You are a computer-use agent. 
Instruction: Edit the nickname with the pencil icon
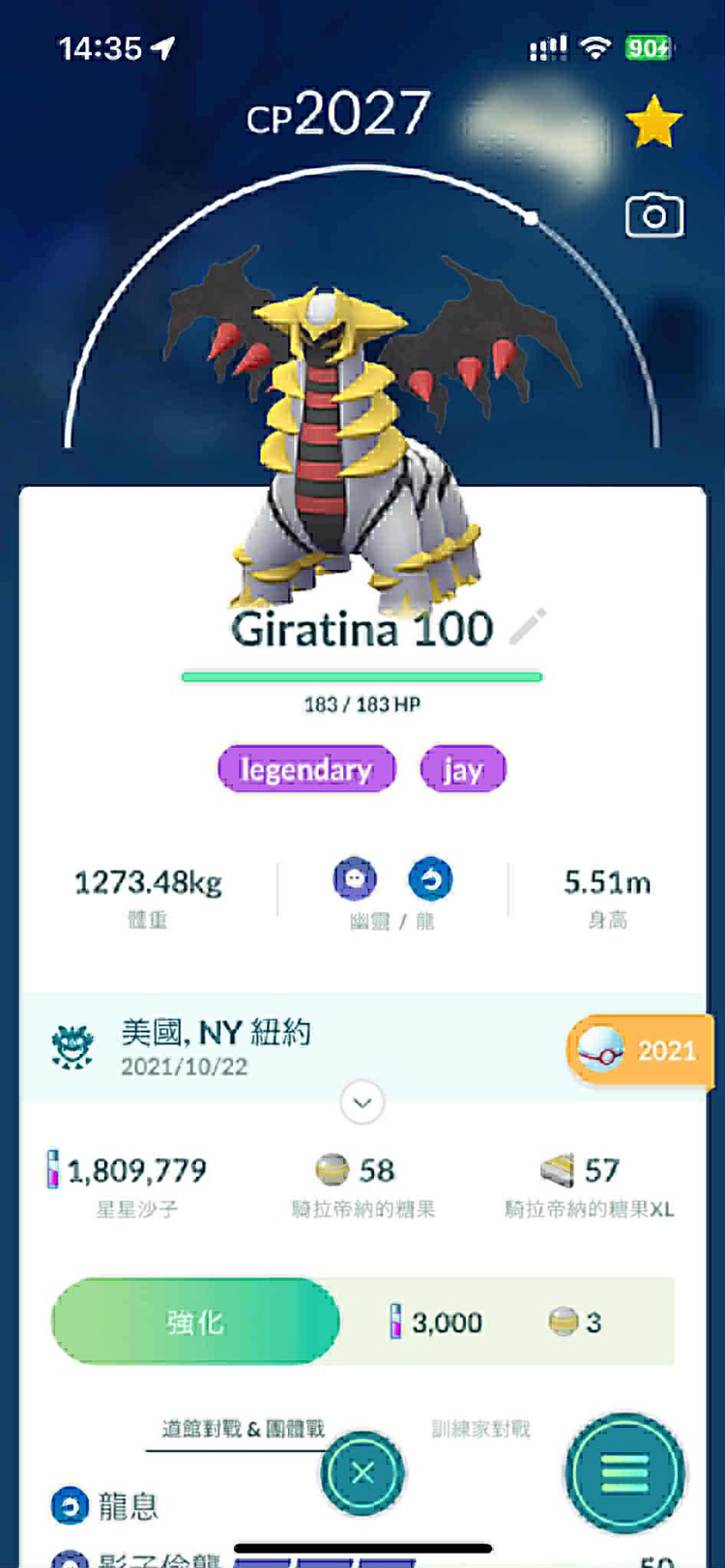(x=528, y=627)
